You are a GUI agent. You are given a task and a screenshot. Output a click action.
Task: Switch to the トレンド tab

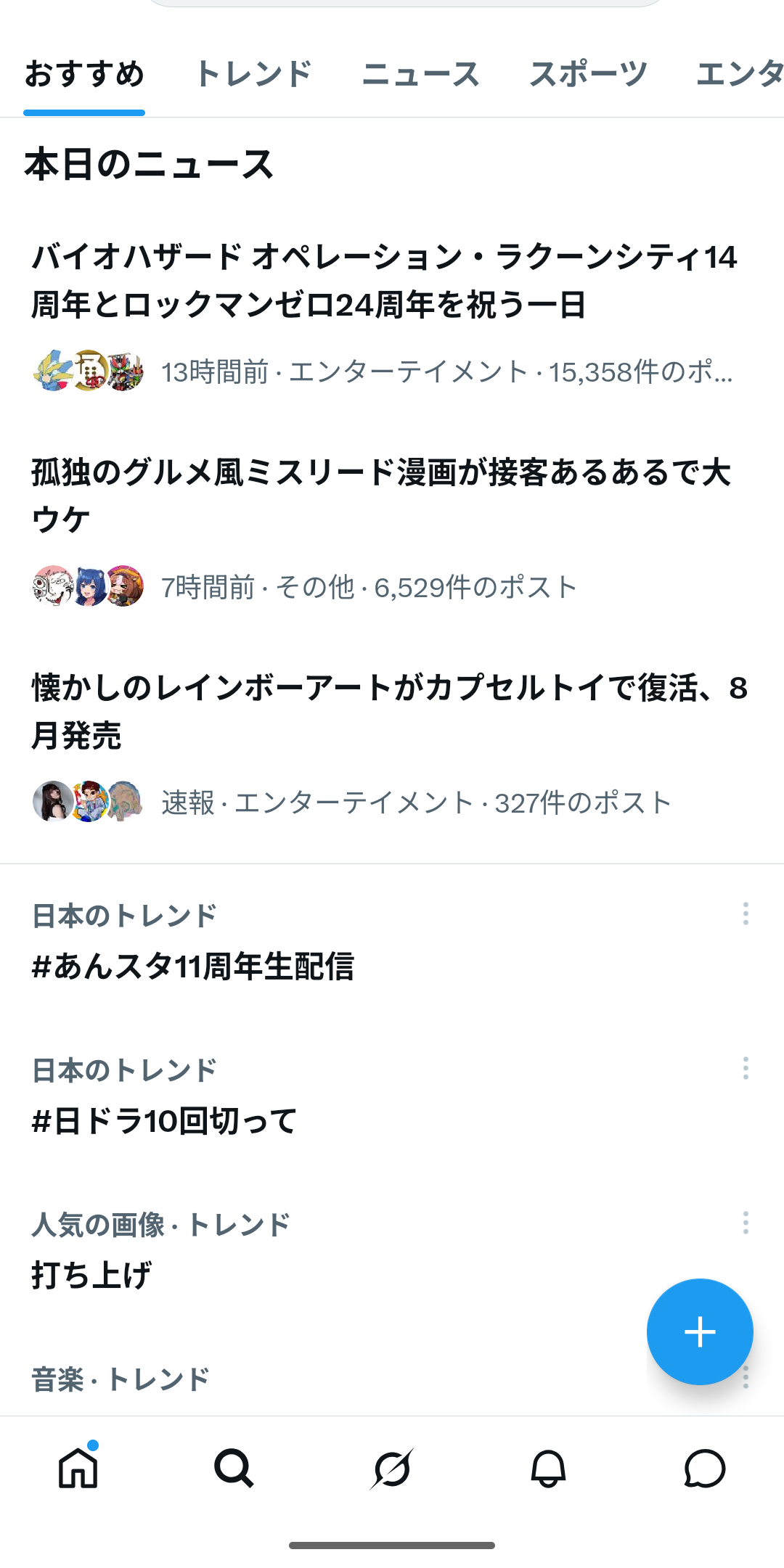[x=253, y=75]
